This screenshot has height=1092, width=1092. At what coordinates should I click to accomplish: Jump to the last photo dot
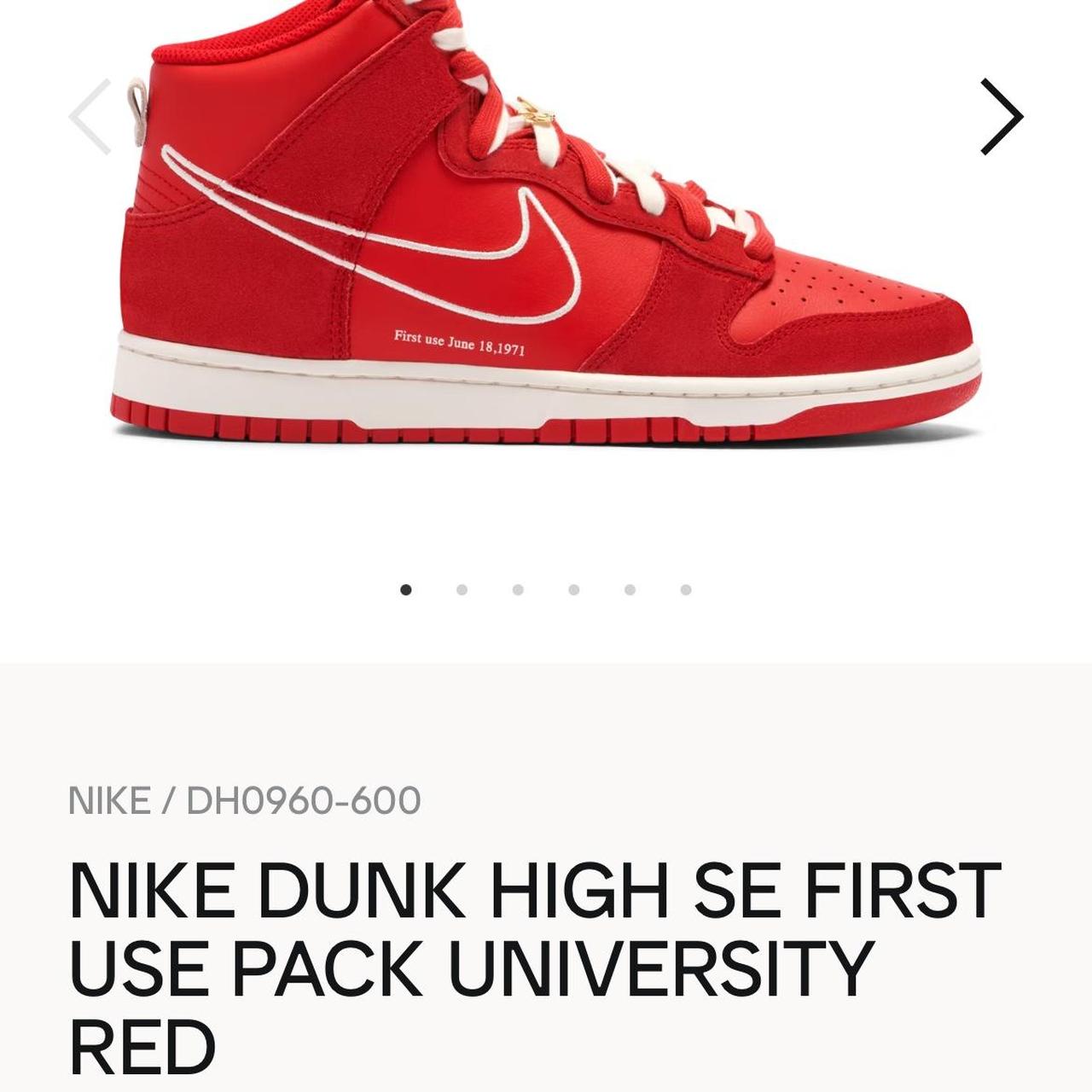tap(686, 590)
